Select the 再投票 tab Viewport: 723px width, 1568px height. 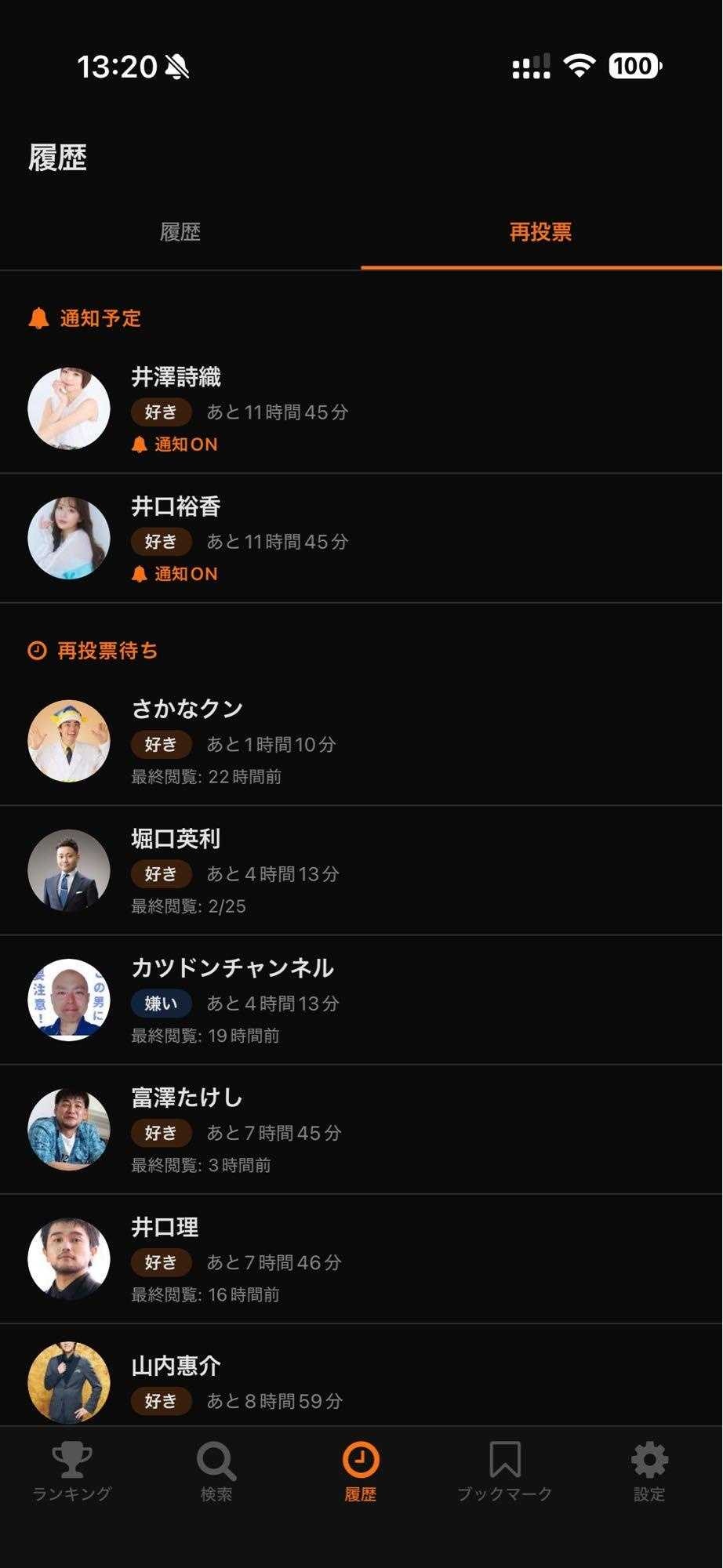540,232
